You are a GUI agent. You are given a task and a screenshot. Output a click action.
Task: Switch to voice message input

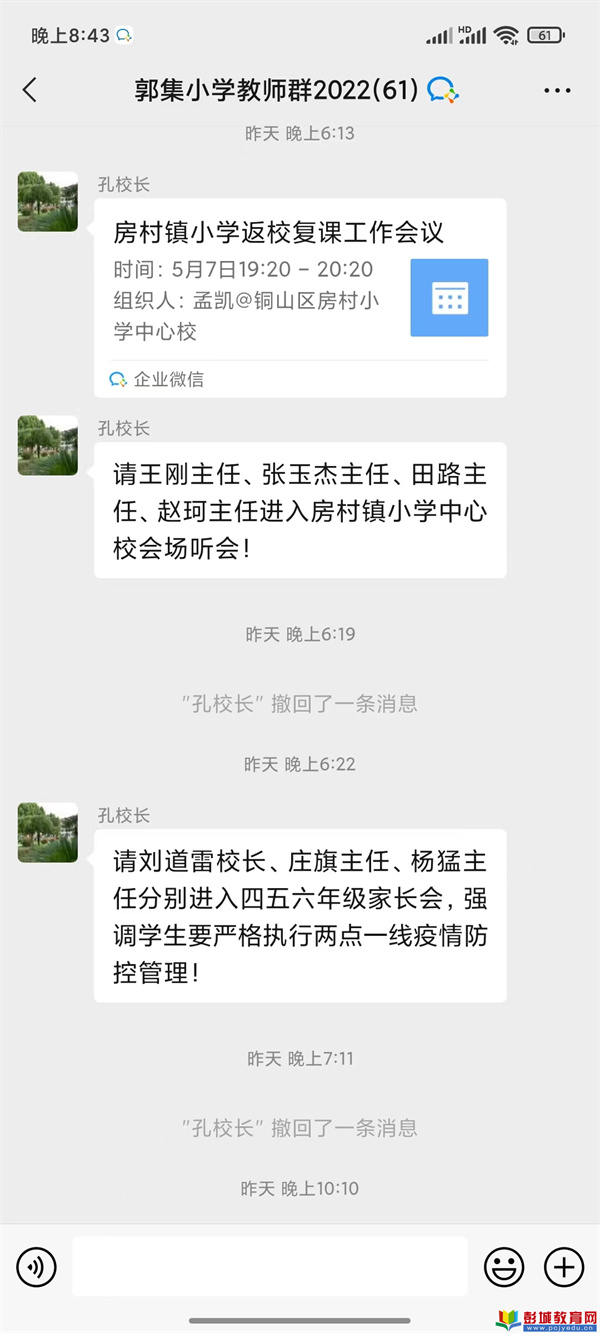37,1268
